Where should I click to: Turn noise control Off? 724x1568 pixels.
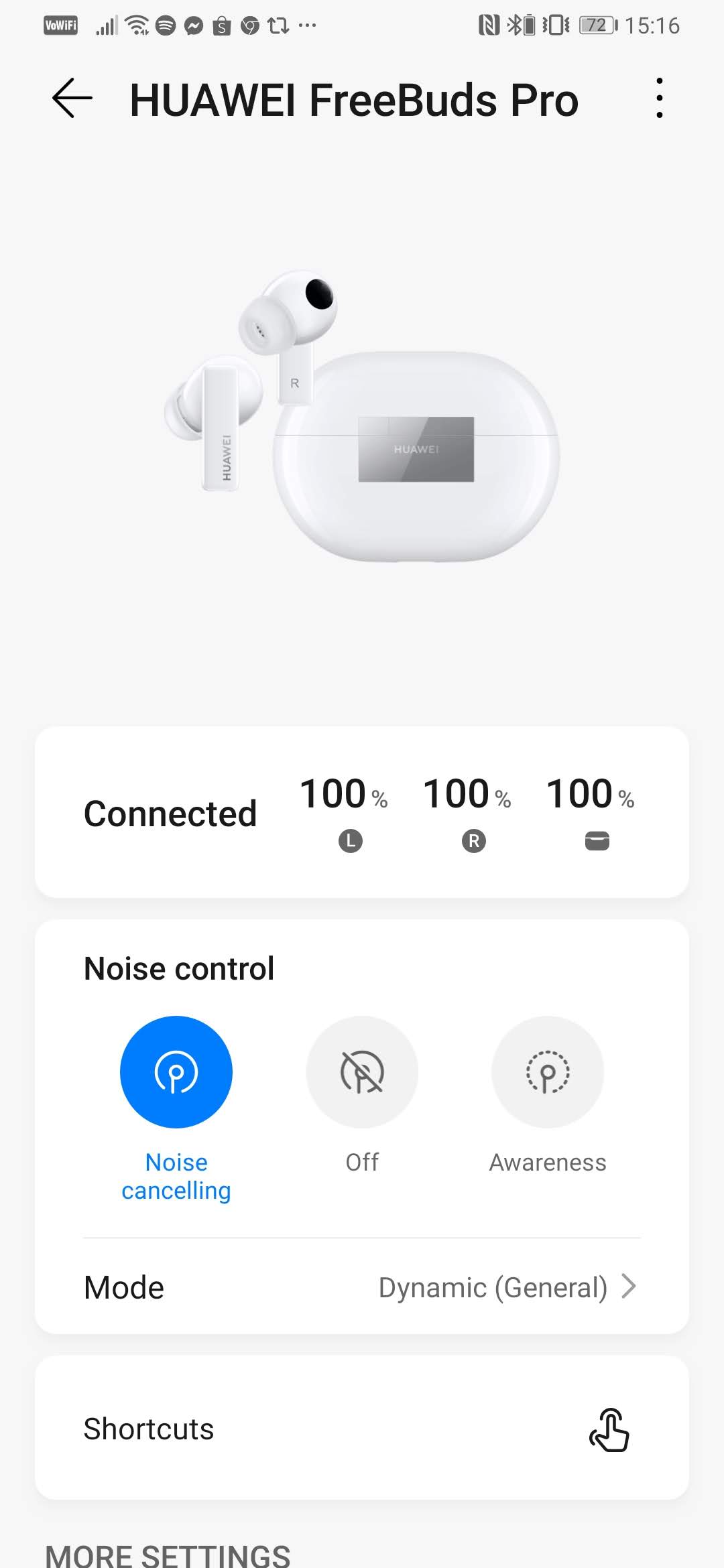pos(362,1071)
